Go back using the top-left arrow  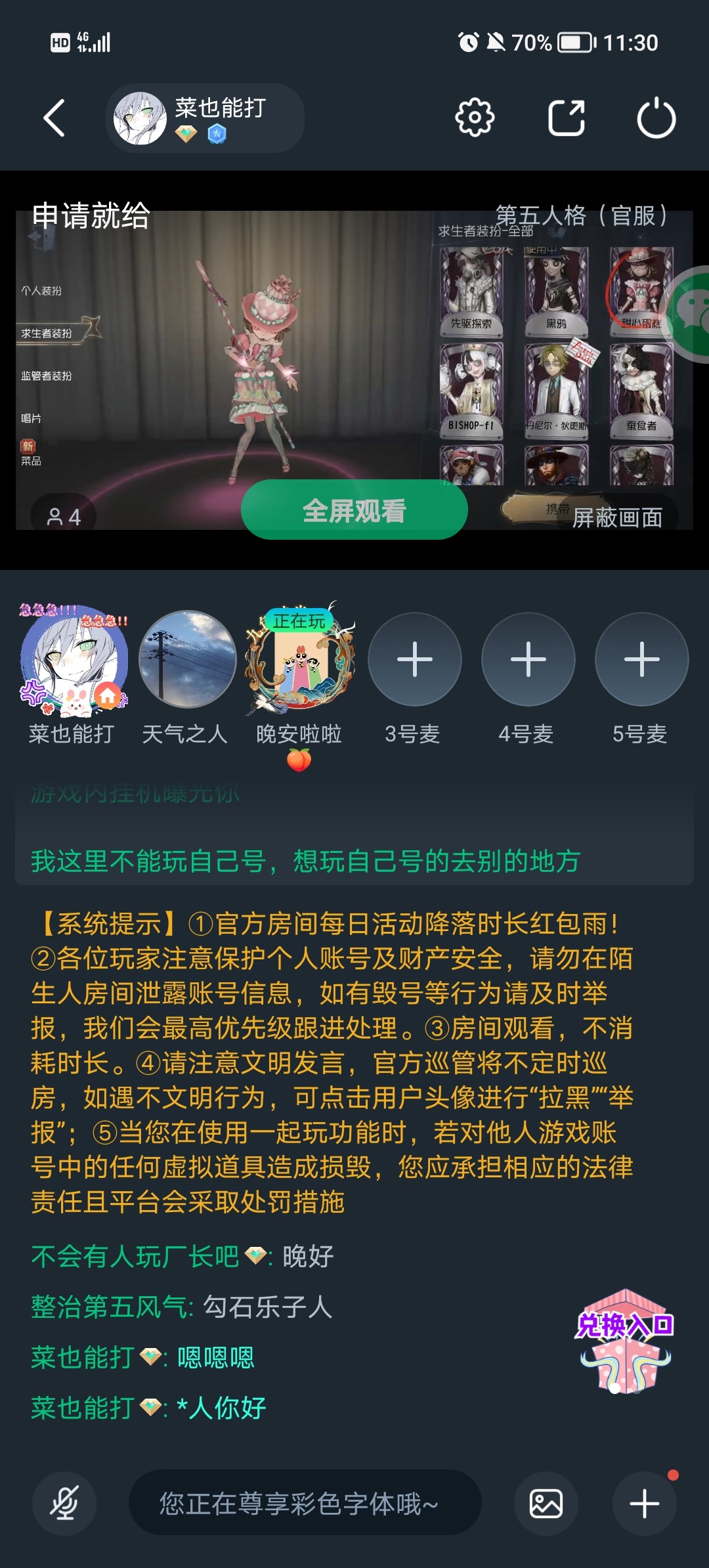click(54, 118)
